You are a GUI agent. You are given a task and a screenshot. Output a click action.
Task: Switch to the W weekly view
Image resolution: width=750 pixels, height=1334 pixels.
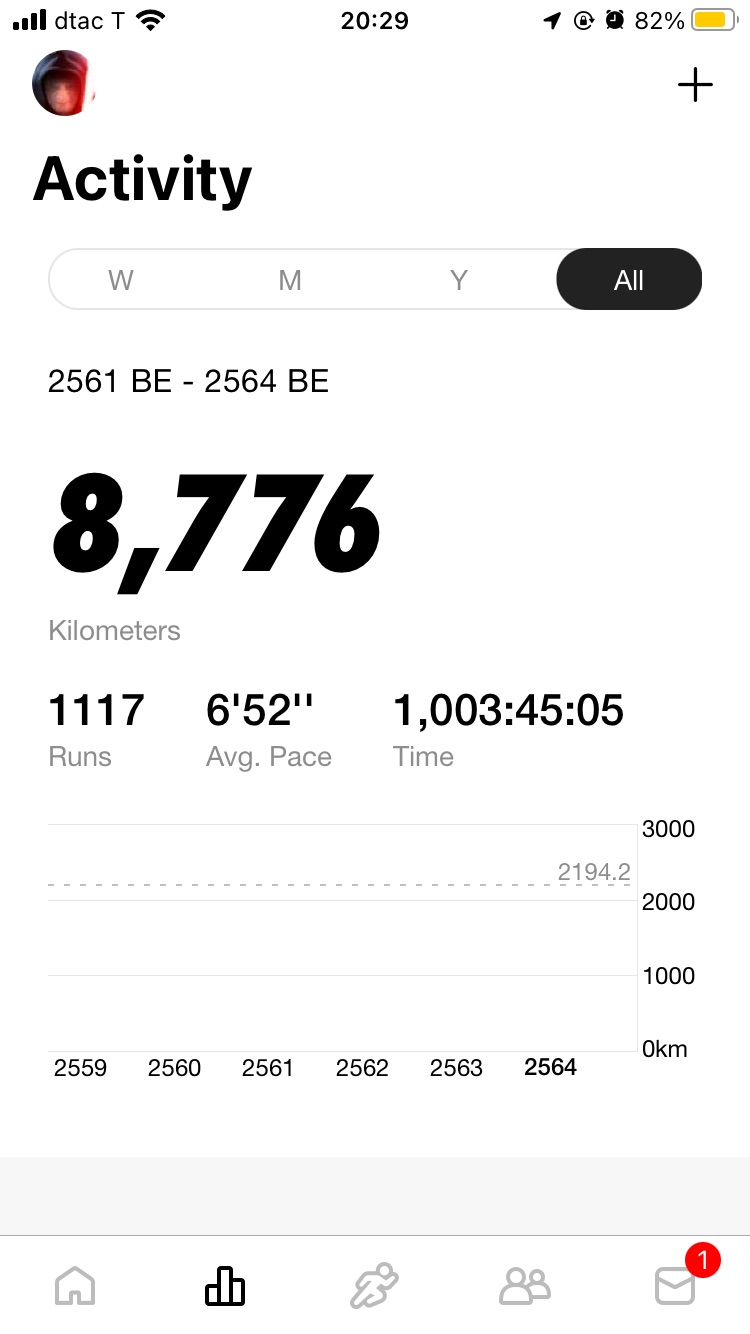point(121,280)
